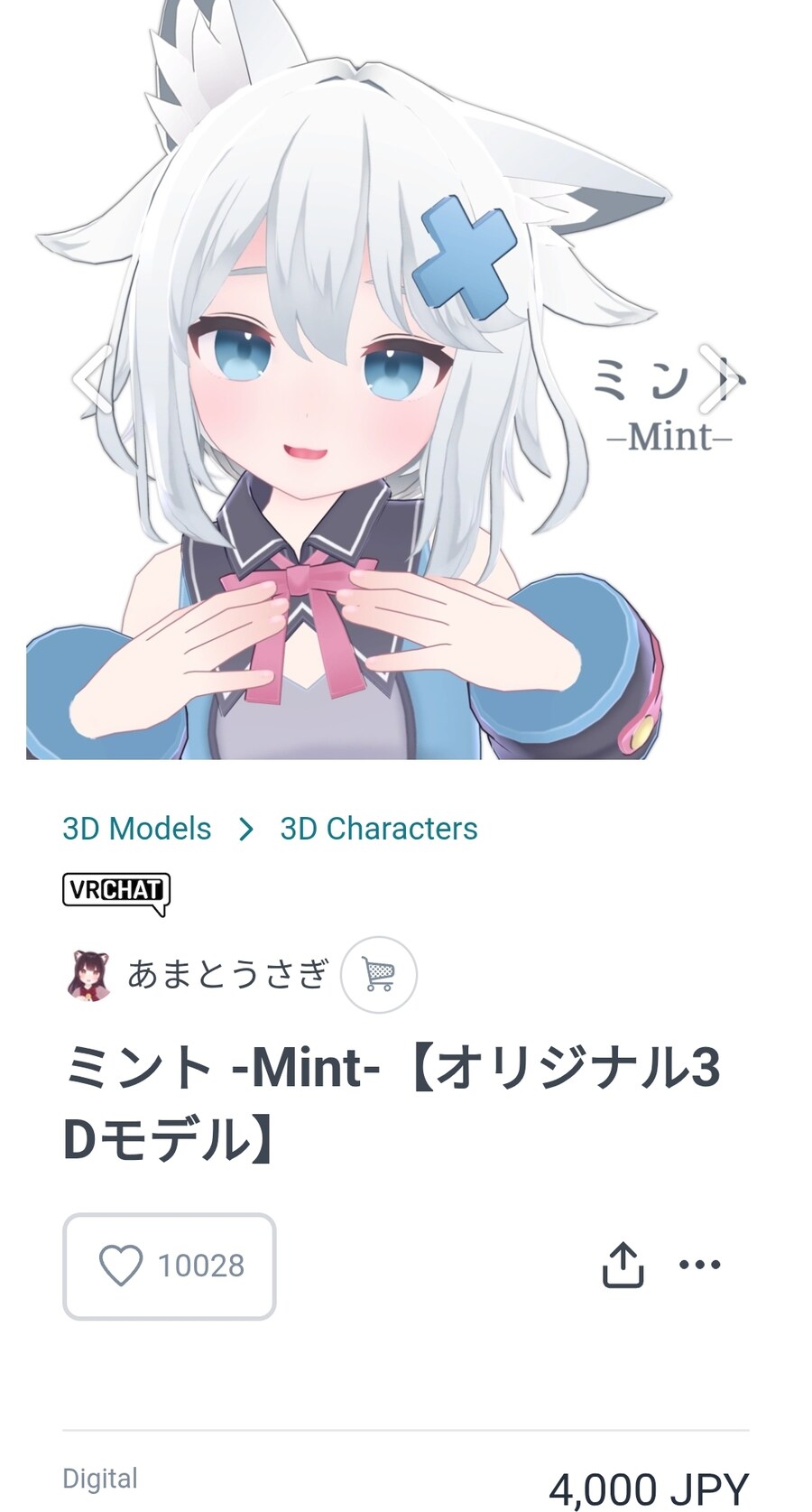Open the 3D Characters category link
The image size is (812, 1512).
point(378,829)
